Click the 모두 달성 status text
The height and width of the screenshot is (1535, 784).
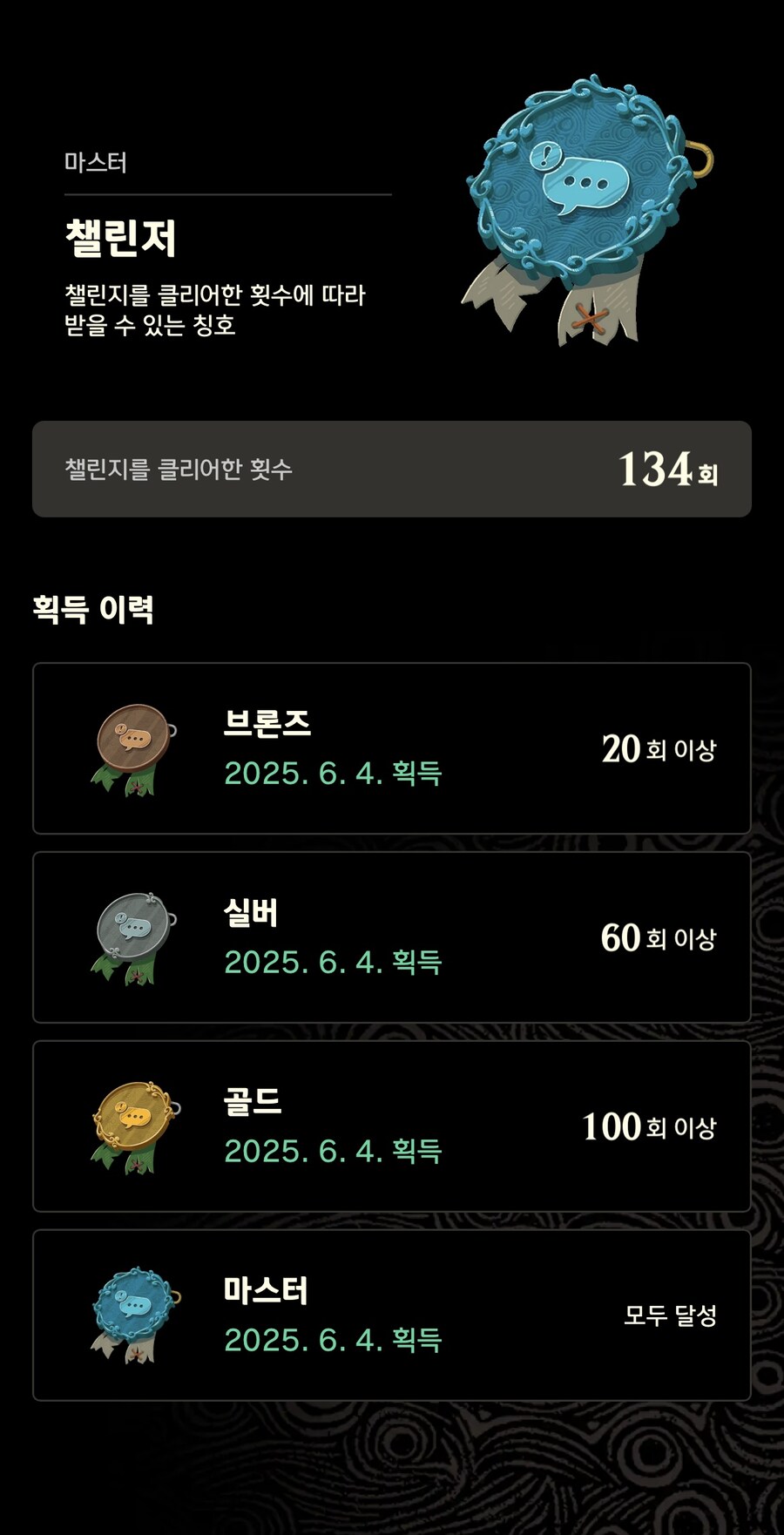(671, 1314)
